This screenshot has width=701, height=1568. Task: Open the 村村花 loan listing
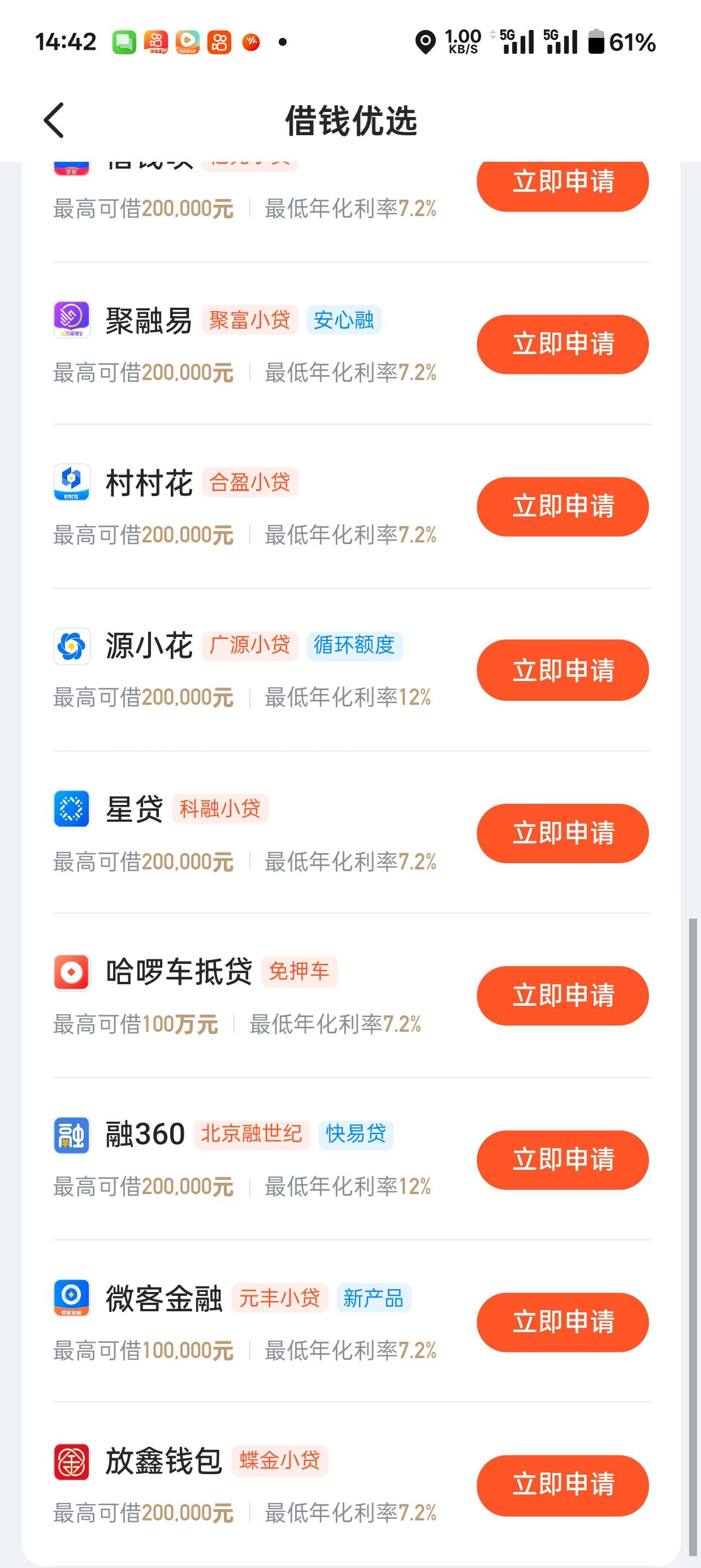[352, 506]
